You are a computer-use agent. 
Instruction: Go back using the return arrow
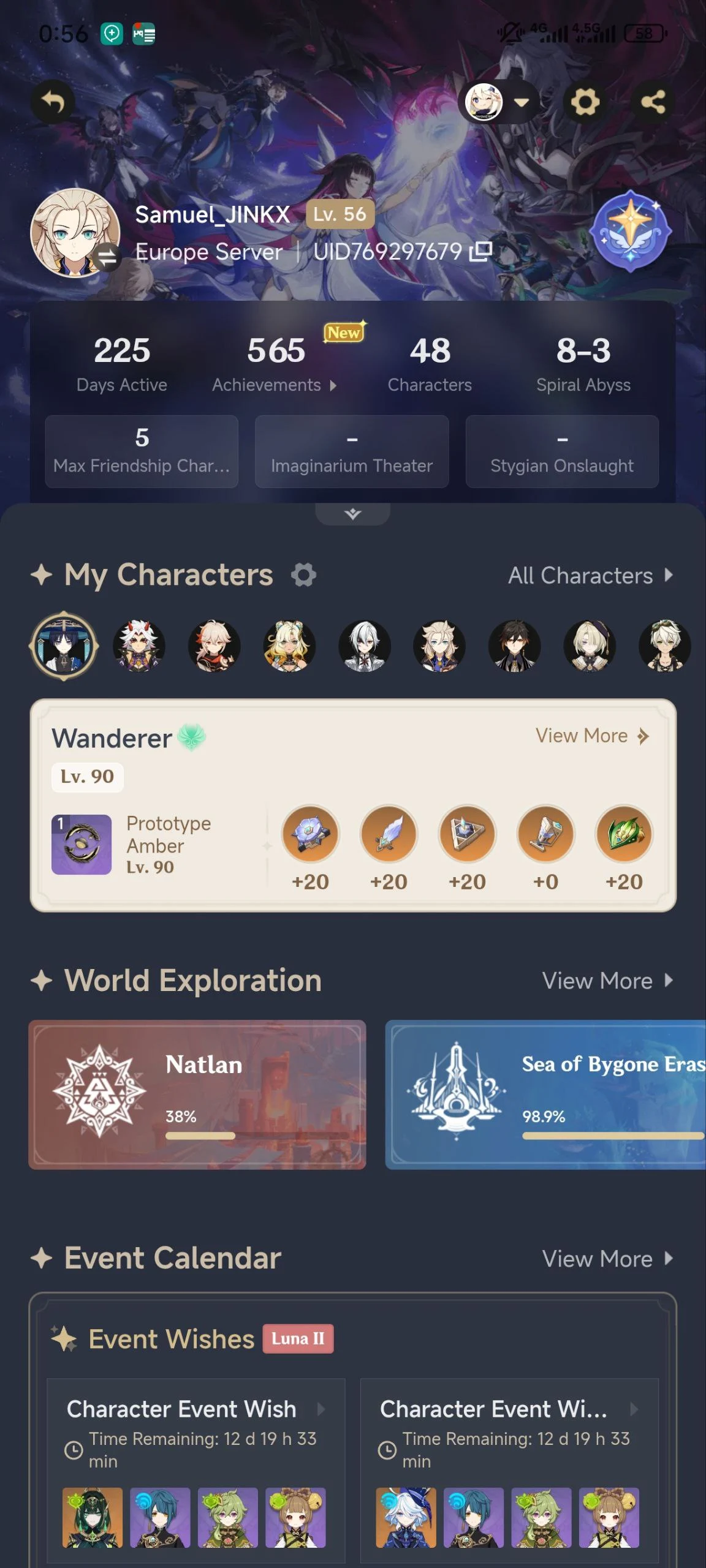(53, 102)
